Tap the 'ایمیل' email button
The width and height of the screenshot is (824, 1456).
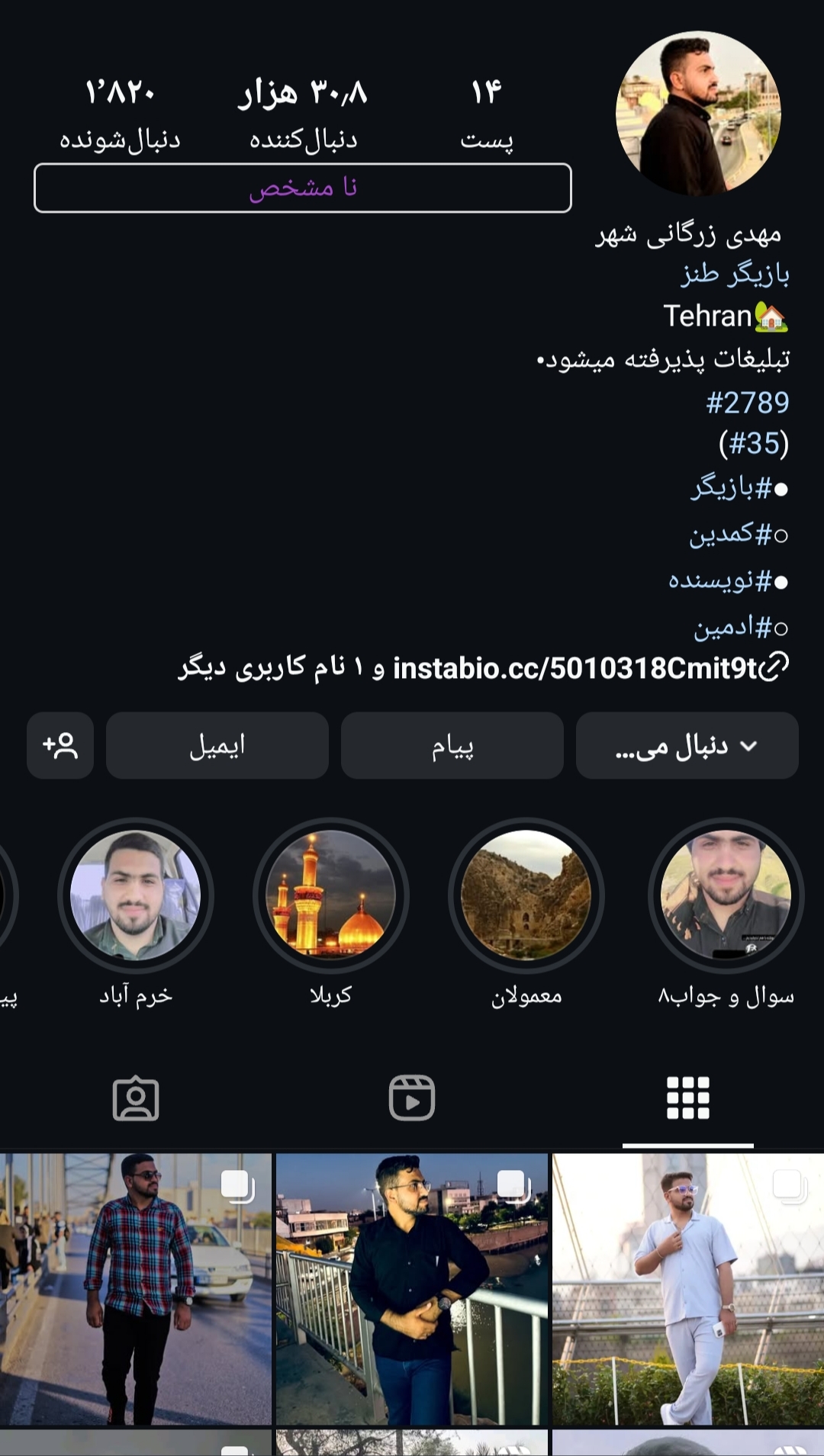click(x=217, y=747)
